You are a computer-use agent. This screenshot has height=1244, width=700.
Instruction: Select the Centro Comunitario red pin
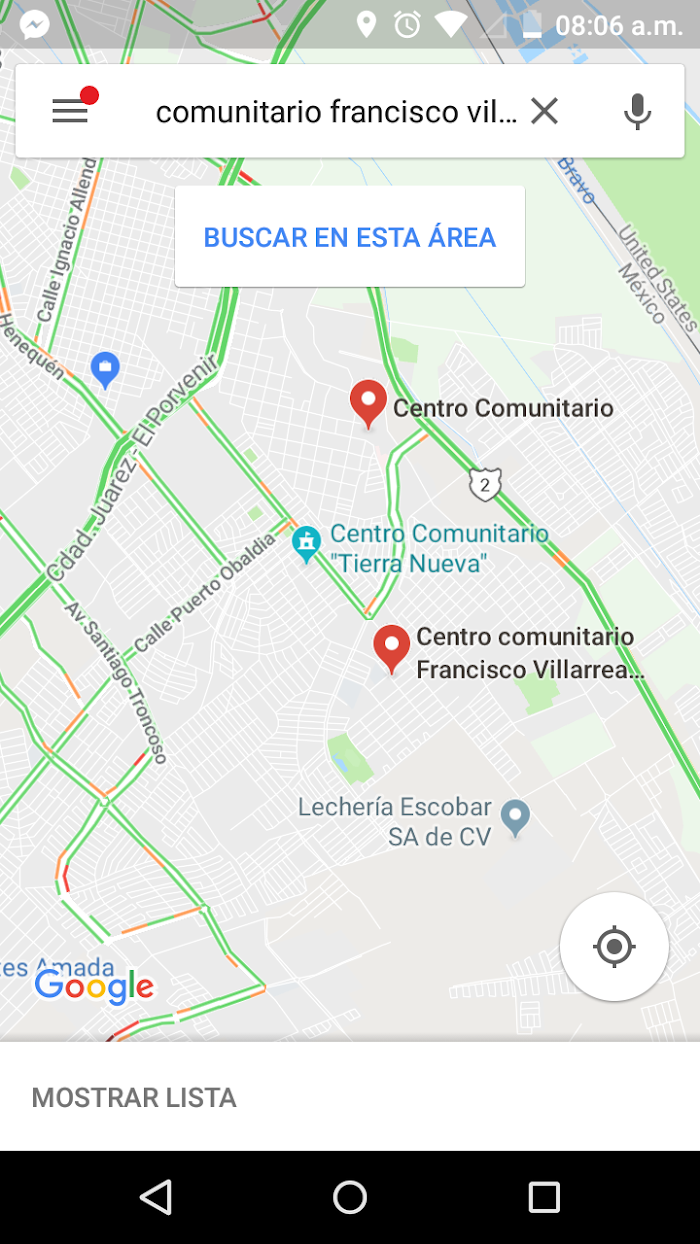pos(368,403)
